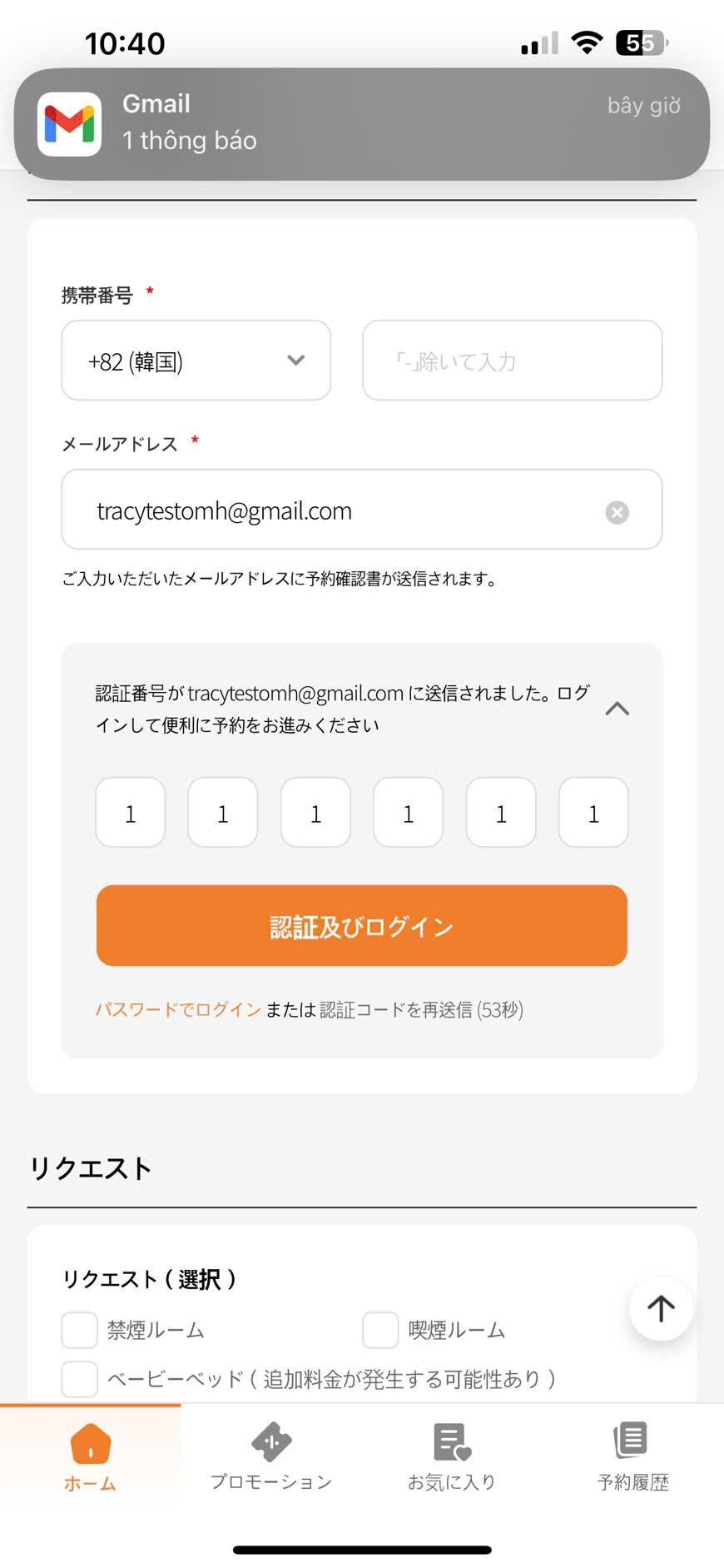This screenshot has height=1568, width=724.
Task: Resend the code via 認証コードを再送信
Action: click(396, 1009)
